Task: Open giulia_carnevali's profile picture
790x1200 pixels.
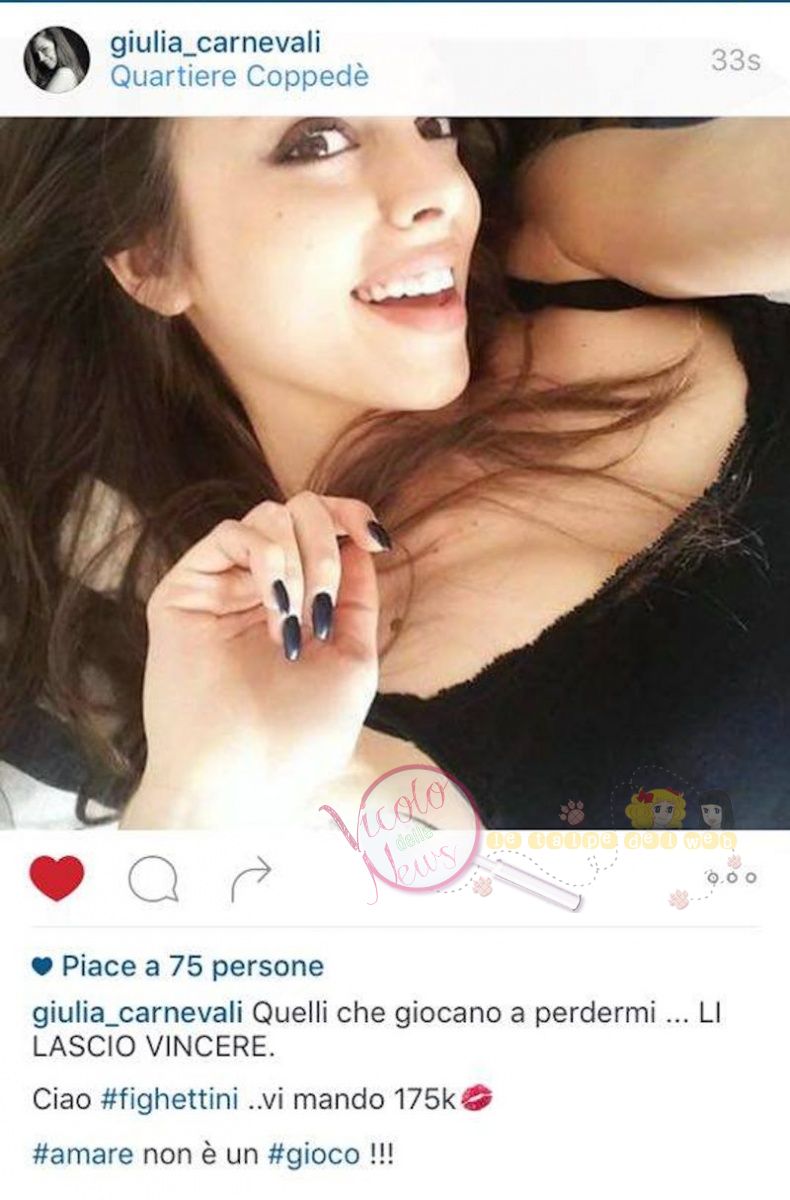Action: pyautogui.click(x=56, y=59)
